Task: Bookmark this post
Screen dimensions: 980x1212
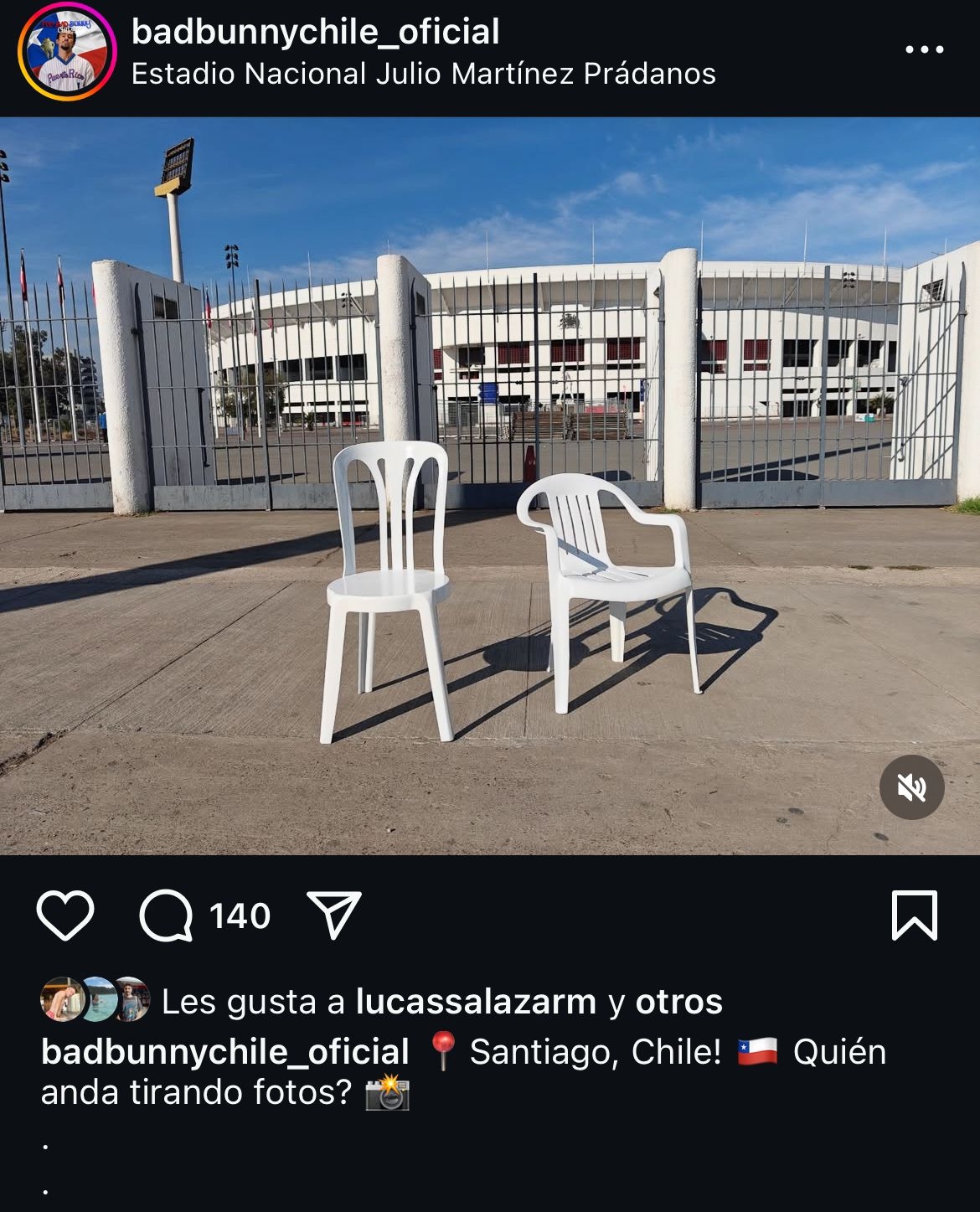Action: 914,915
